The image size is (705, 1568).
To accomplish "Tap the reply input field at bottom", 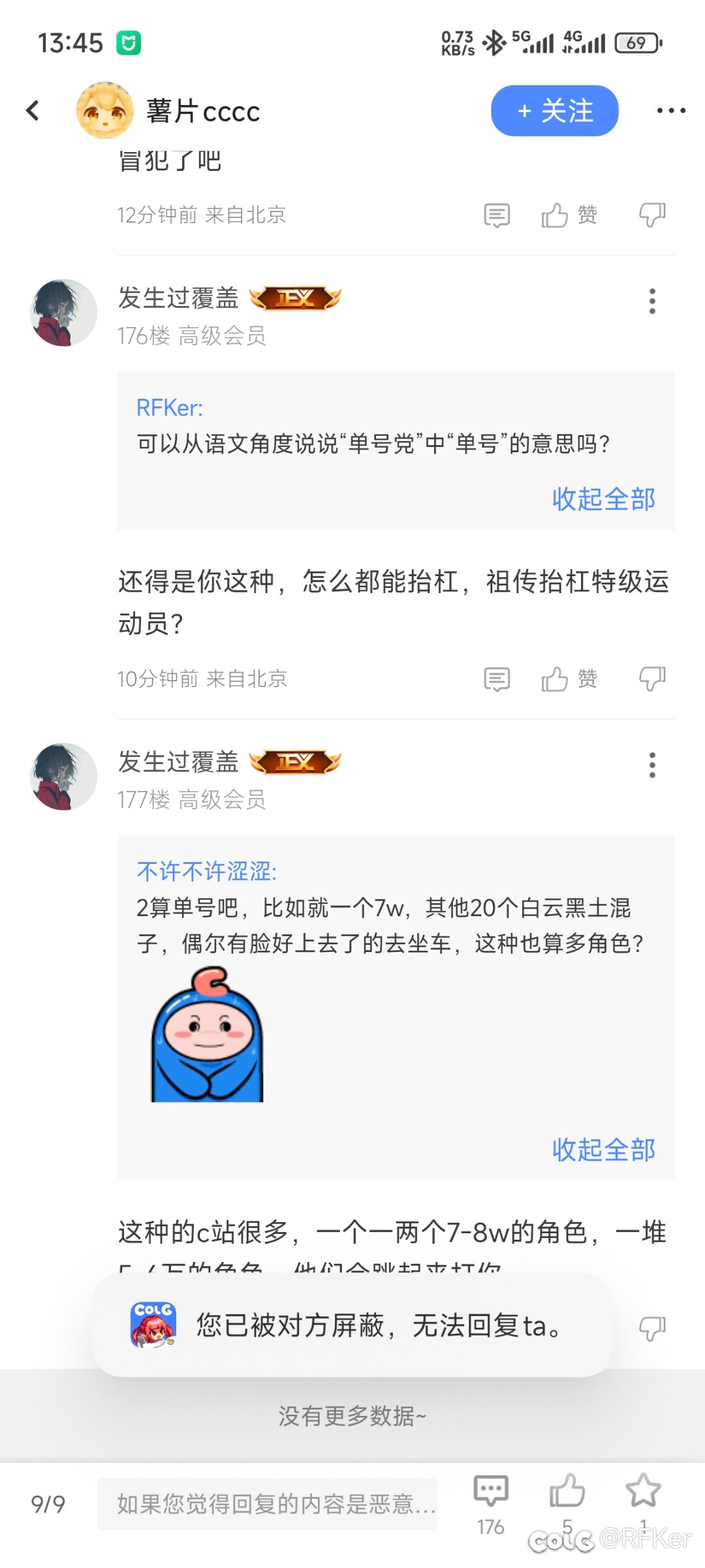I will tap(267, 1503).
